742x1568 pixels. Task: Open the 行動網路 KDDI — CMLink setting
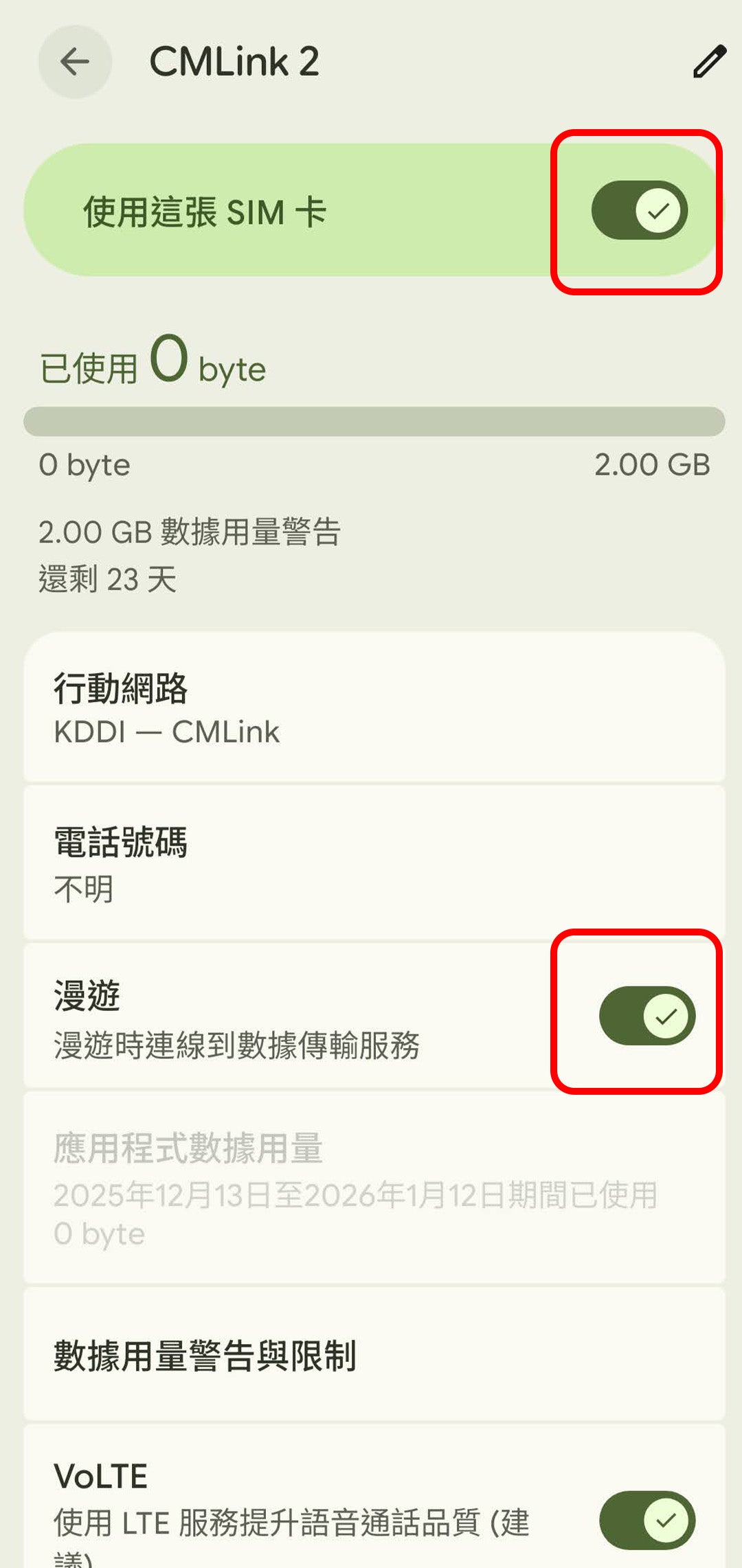click(x=371, y=707)
